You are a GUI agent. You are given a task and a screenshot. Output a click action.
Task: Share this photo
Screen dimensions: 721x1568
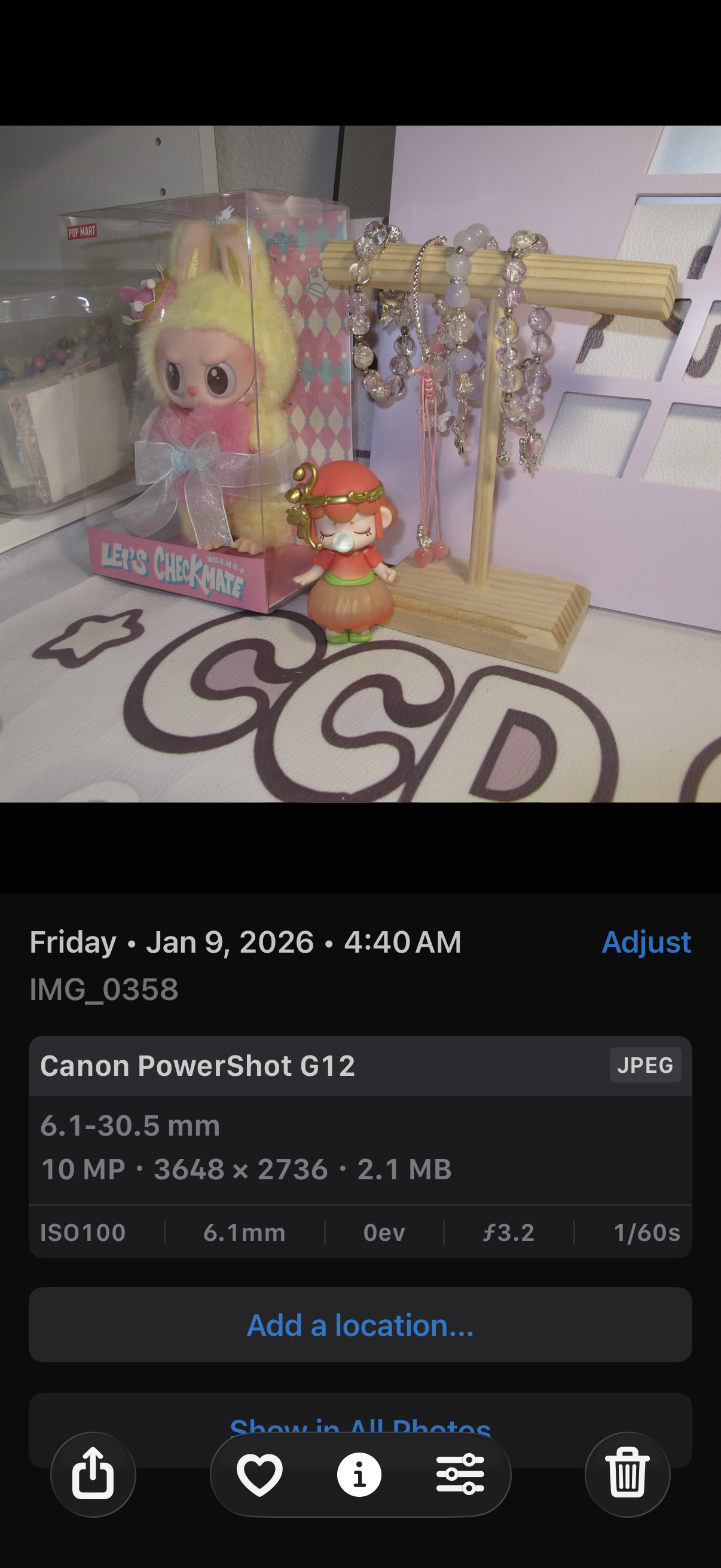click(93, 1474)
